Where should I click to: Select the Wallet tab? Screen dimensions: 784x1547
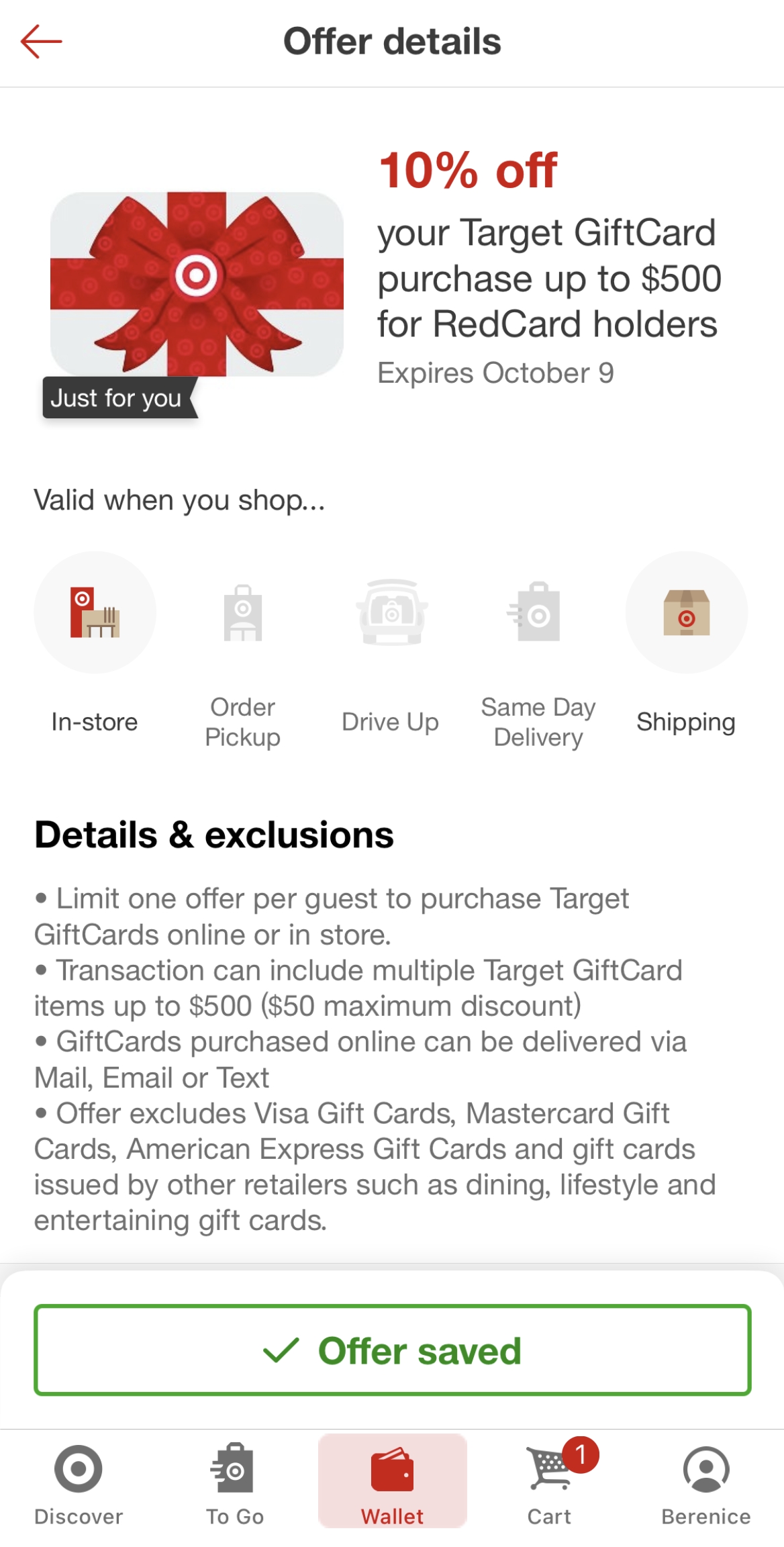point(392,1482)
